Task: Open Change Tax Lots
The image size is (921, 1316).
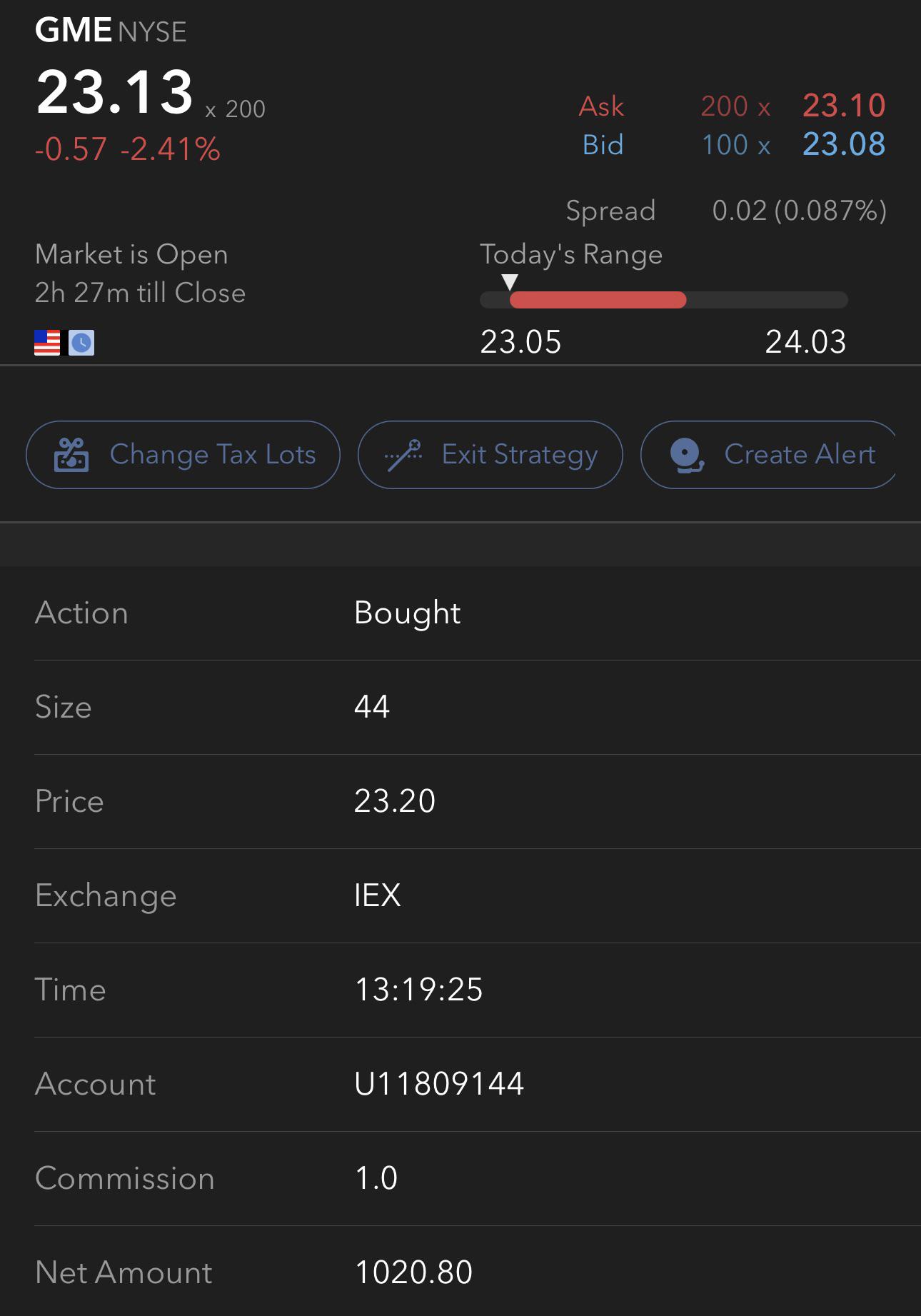Action: click(183, 454)
